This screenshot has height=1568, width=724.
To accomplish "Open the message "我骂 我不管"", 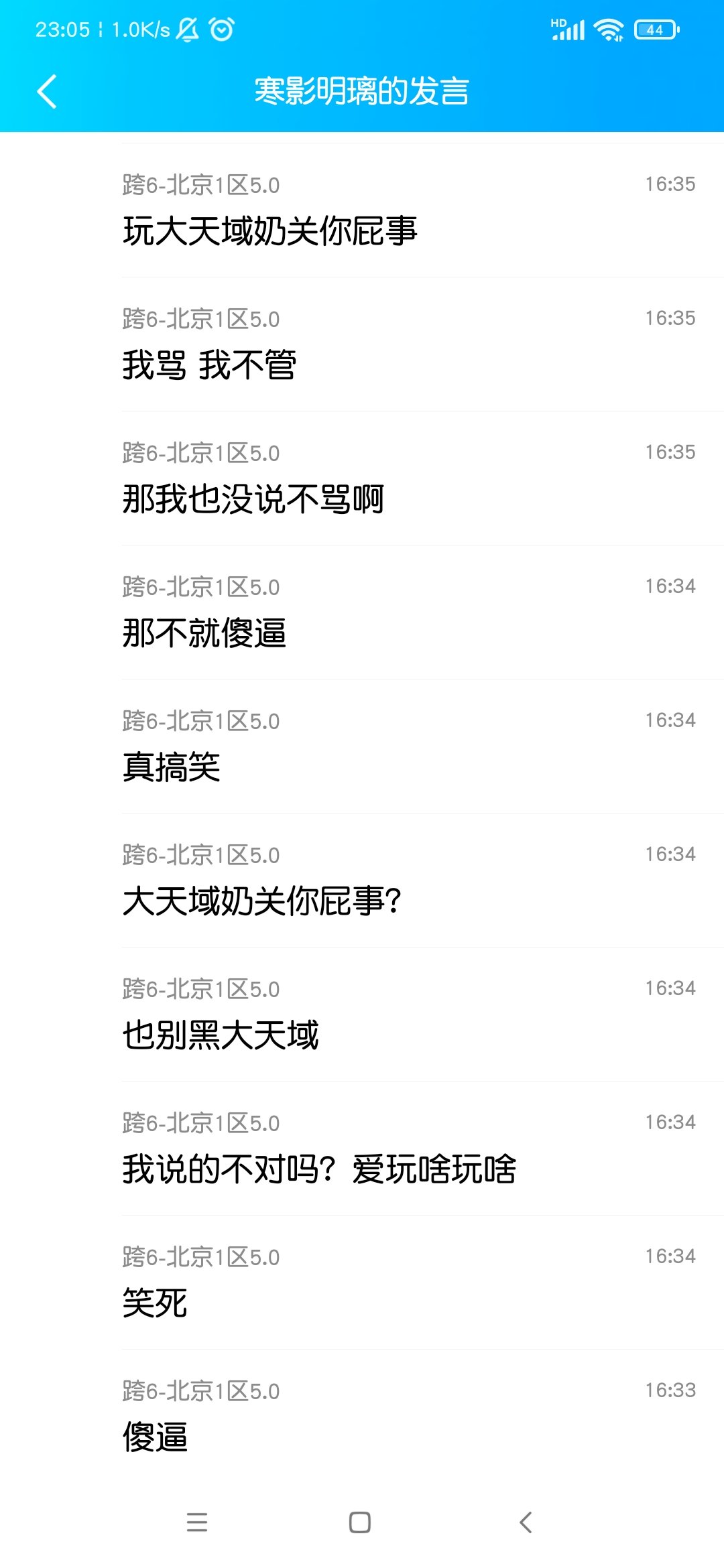I will (x=209, y=365).
